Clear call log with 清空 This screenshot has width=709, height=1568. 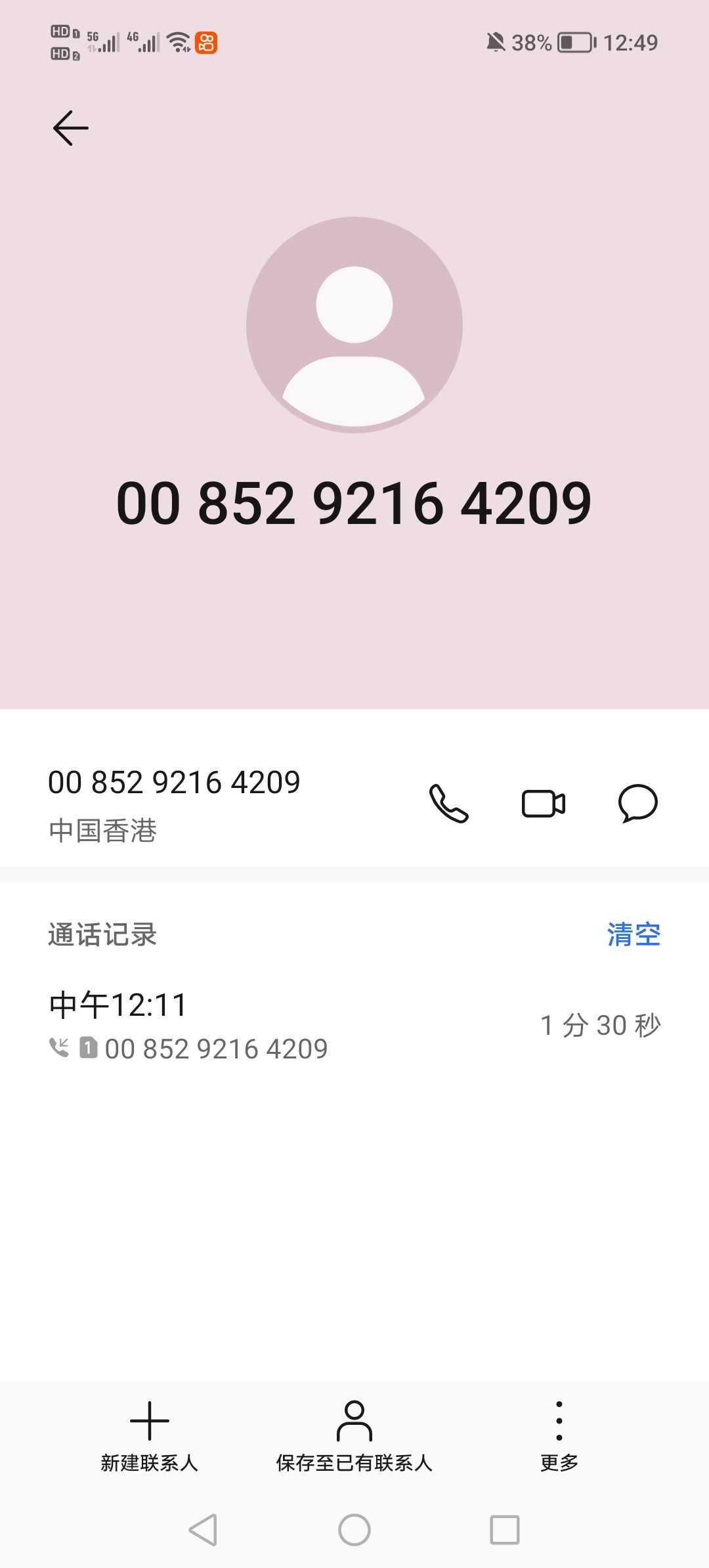[x=634, y=934]
